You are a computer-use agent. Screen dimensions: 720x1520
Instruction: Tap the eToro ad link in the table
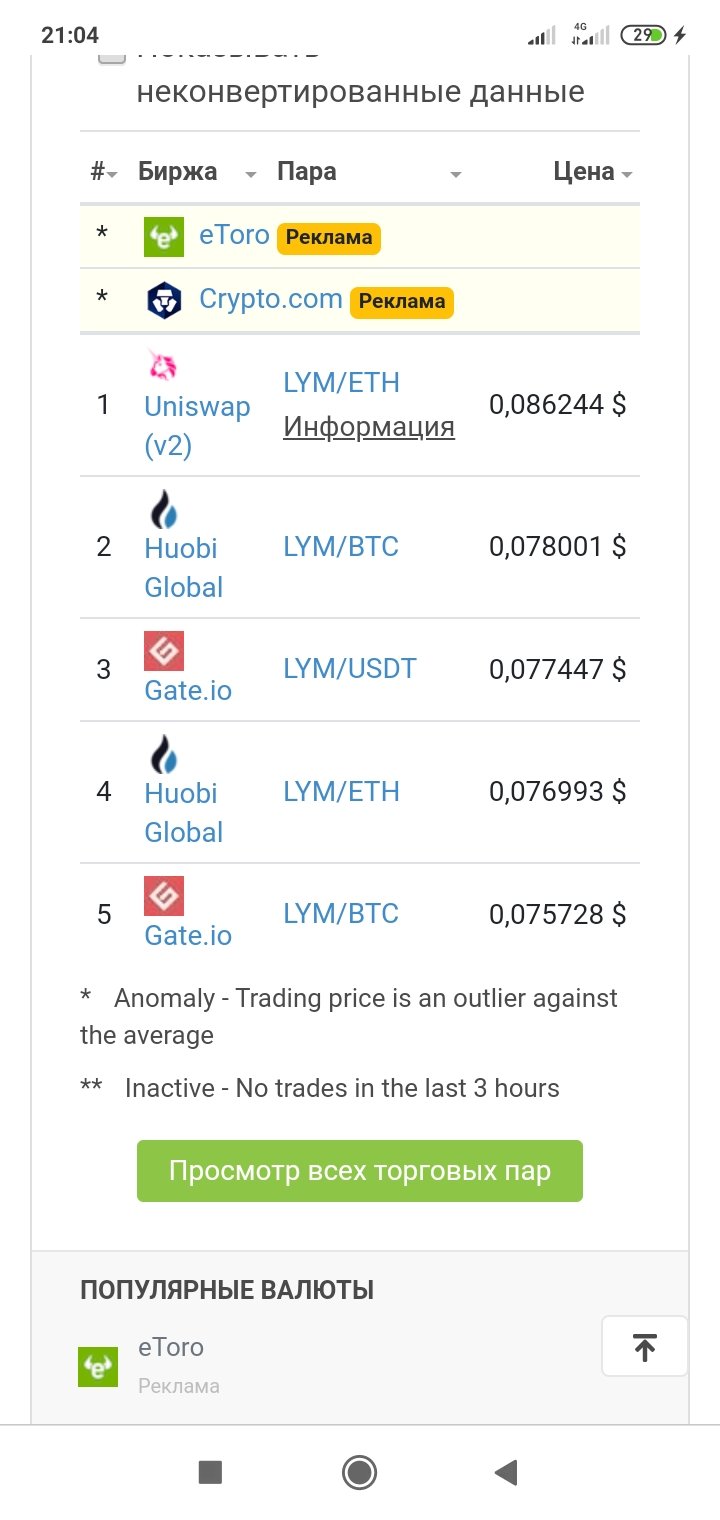click(x=235, y=236)
